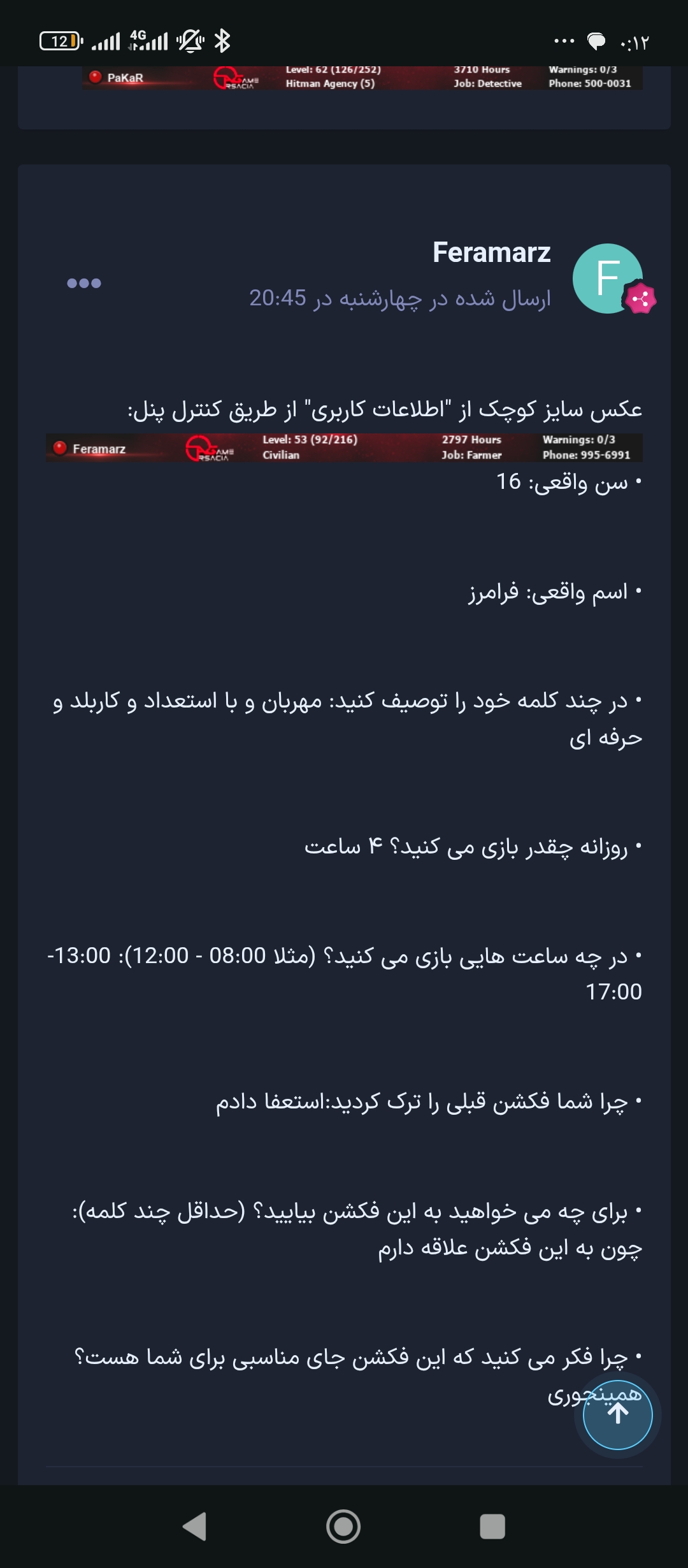View Feramarz's user info banner image
The width and height of the screenshot is (688, 1568).
[x=344, y=447]
